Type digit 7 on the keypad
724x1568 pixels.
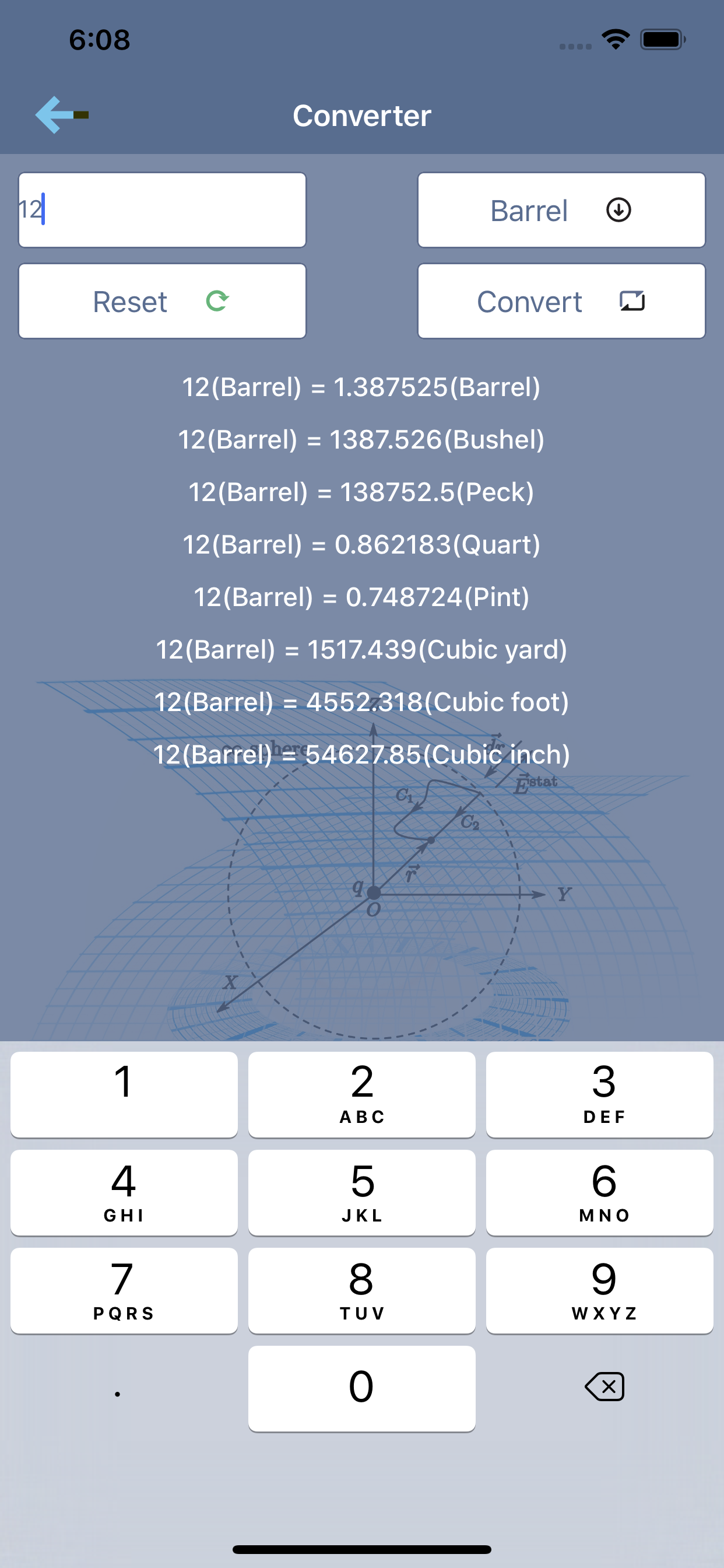[x=124, y=1290]
